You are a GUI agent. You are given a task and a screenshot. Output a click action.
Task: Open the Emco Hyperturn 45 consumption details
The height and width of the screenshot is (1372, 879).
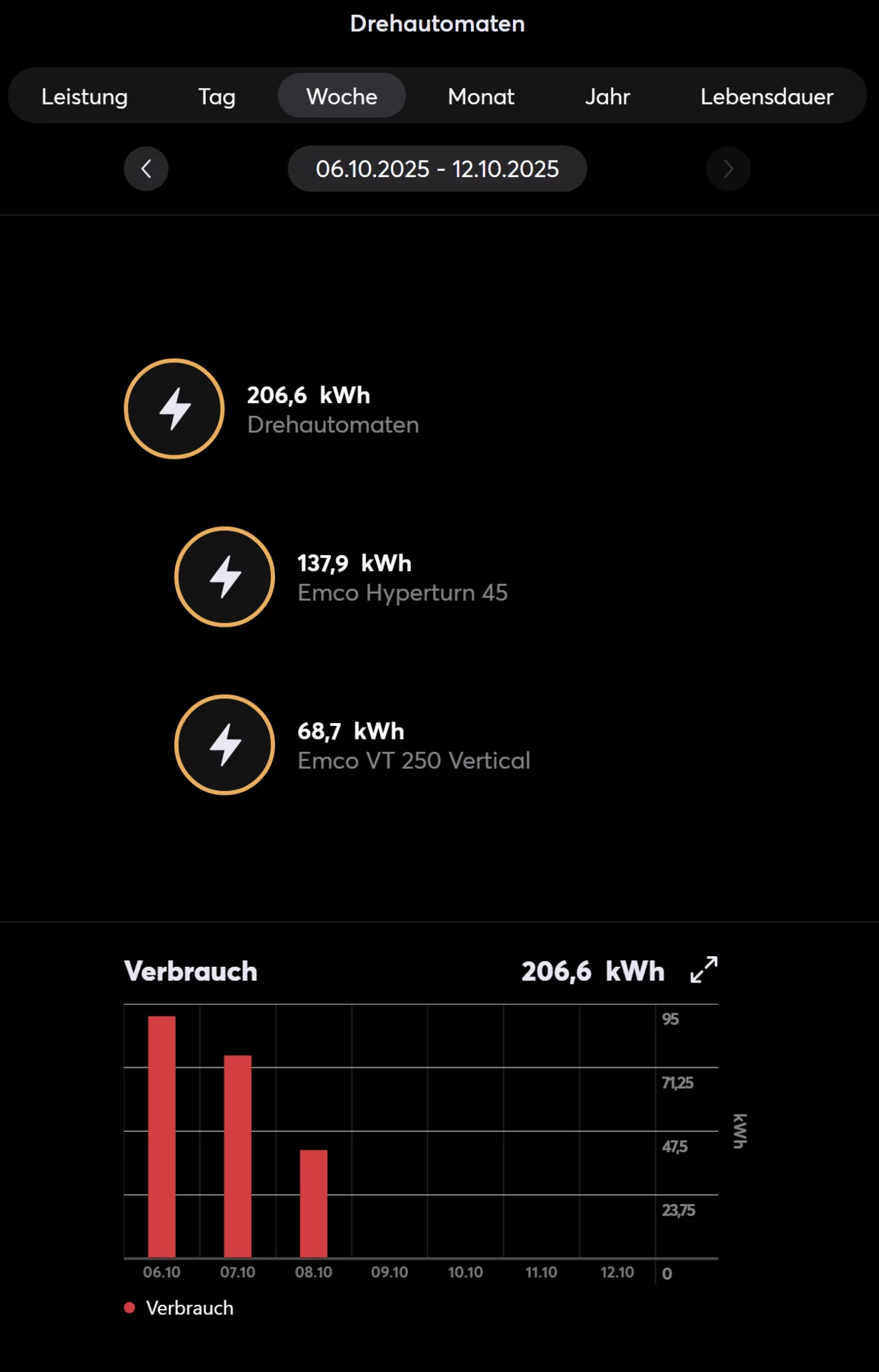point(402,577)
